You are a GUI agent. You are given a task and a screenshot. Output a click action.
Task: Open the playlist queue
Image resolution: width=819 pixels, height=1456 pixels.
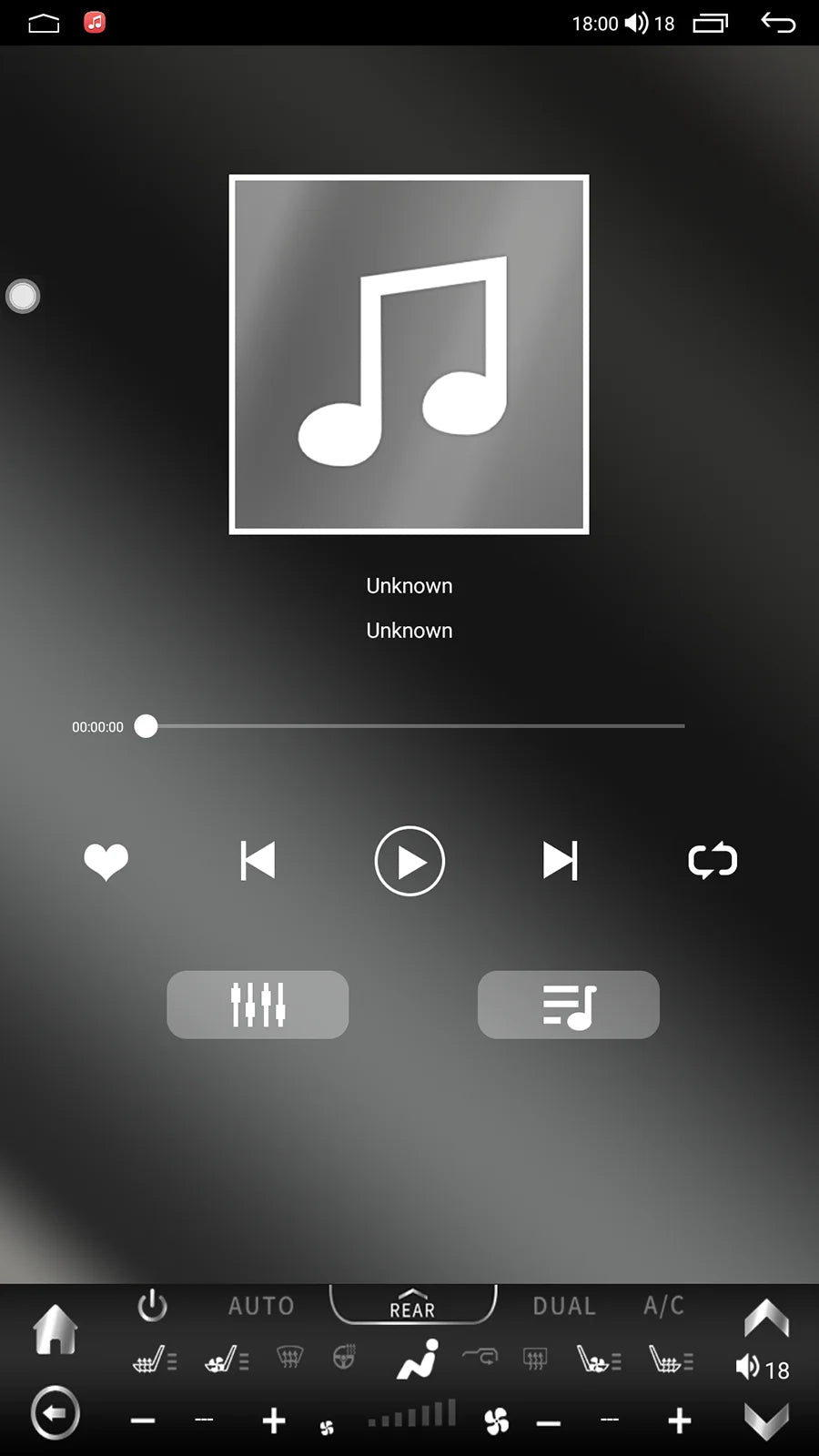tap(568, 1005)
